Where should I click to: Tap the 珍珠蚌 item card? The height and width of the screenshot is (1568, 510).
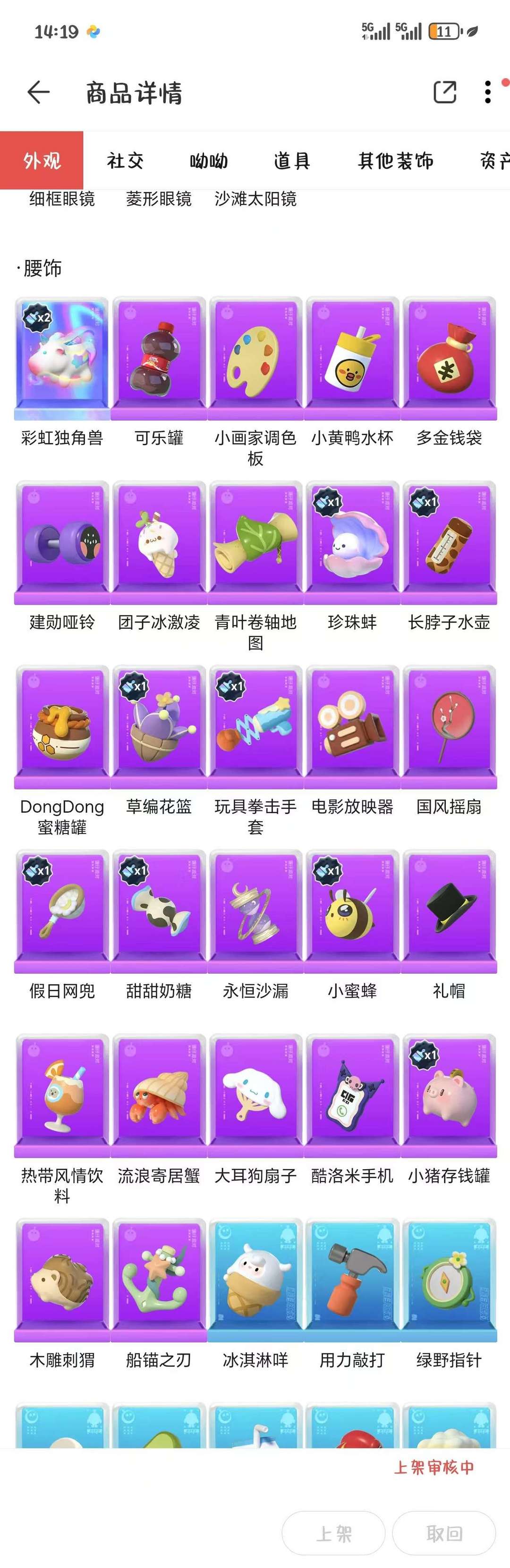tap(352, 543)
